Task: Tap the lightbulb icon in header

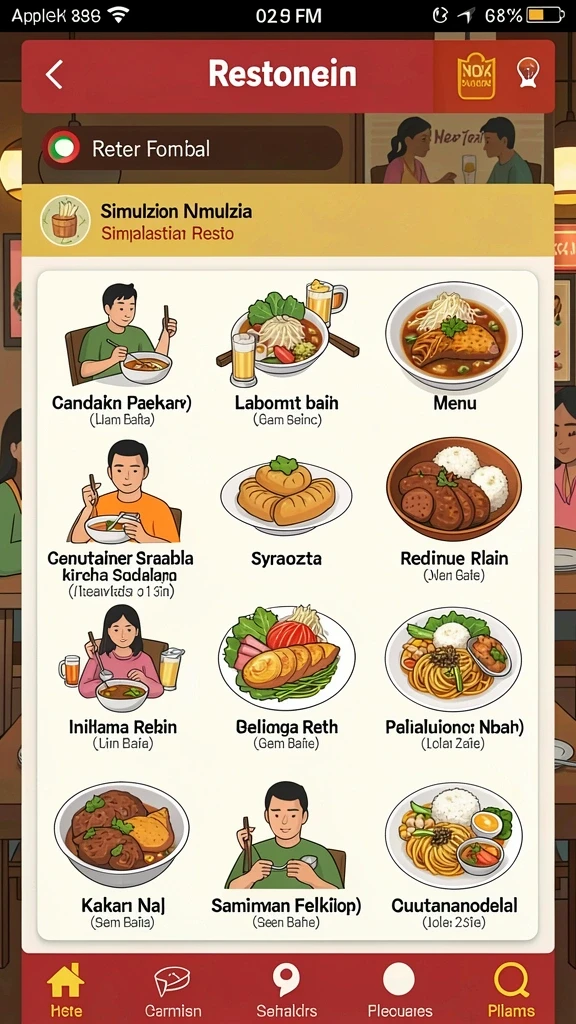Action: coord(527,73)
